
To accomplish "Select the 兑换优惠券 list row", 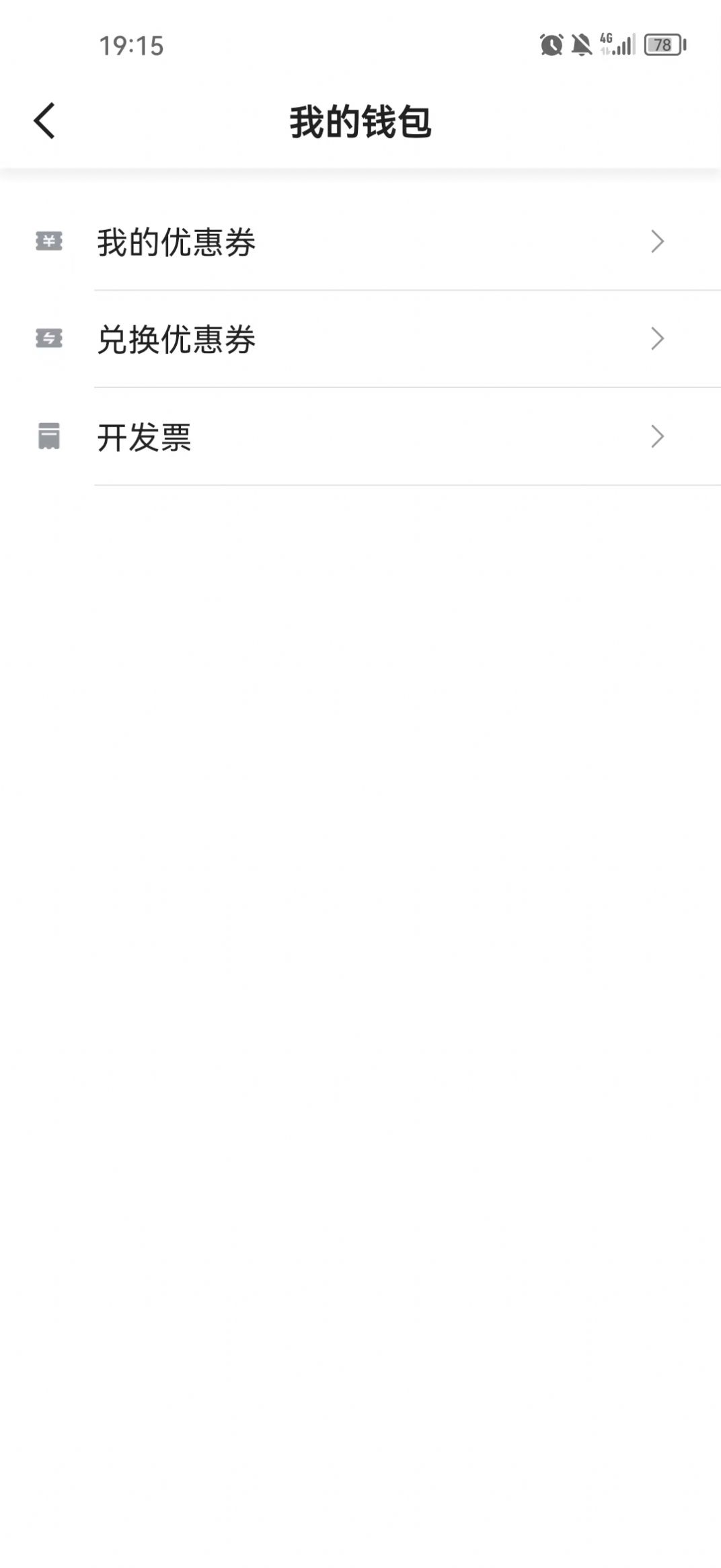I will click(360, 340).
